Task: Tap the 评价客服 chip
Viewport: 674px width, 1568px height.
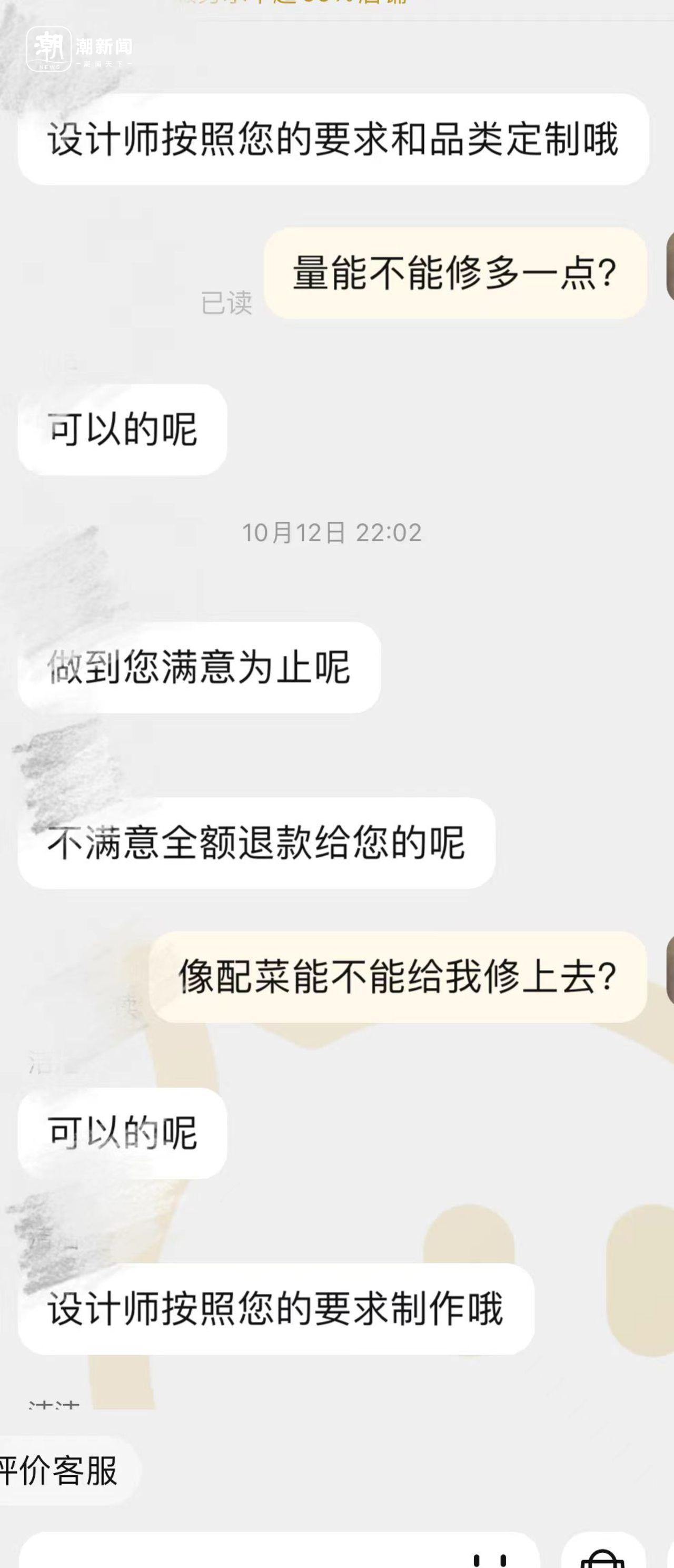Action: point(61,1471)
